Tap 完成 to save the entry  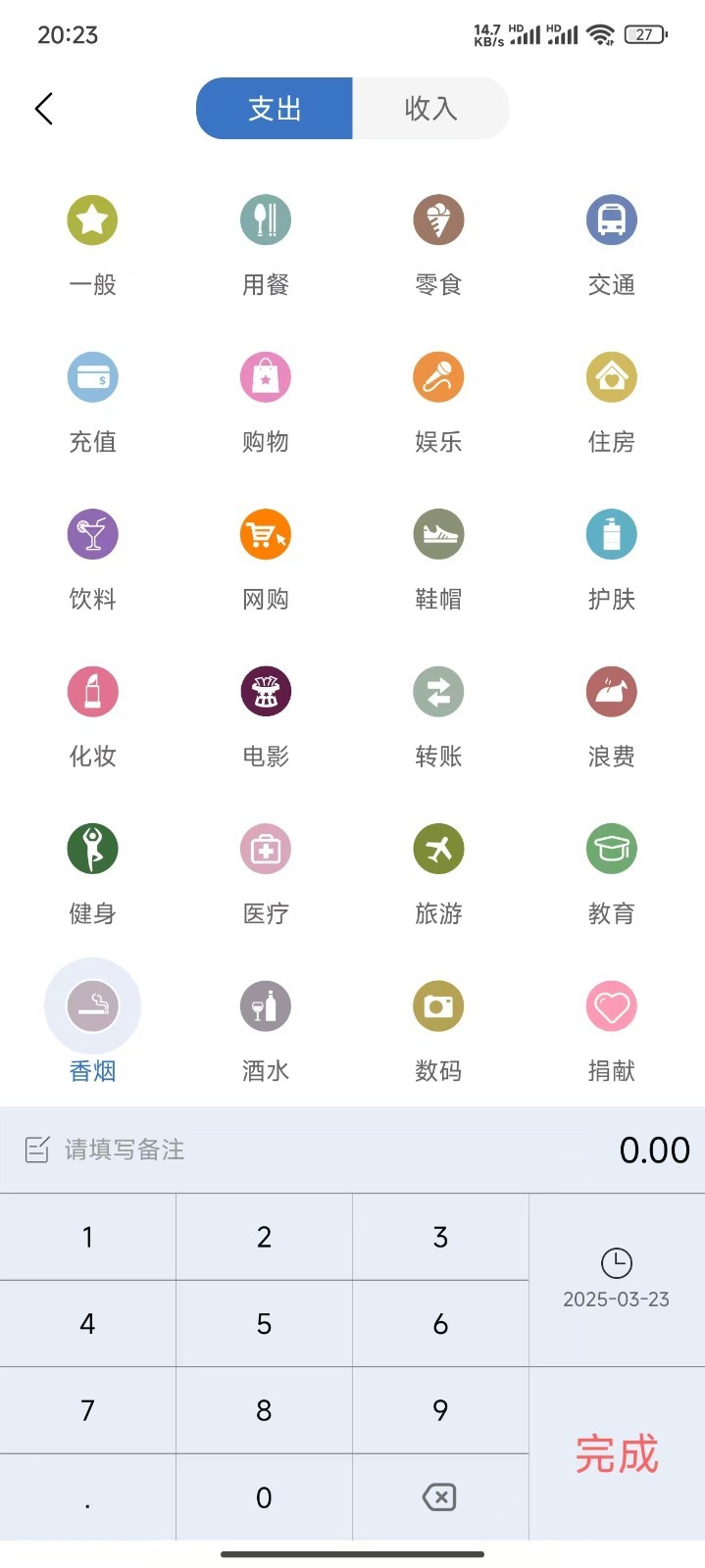point(617,1453)
